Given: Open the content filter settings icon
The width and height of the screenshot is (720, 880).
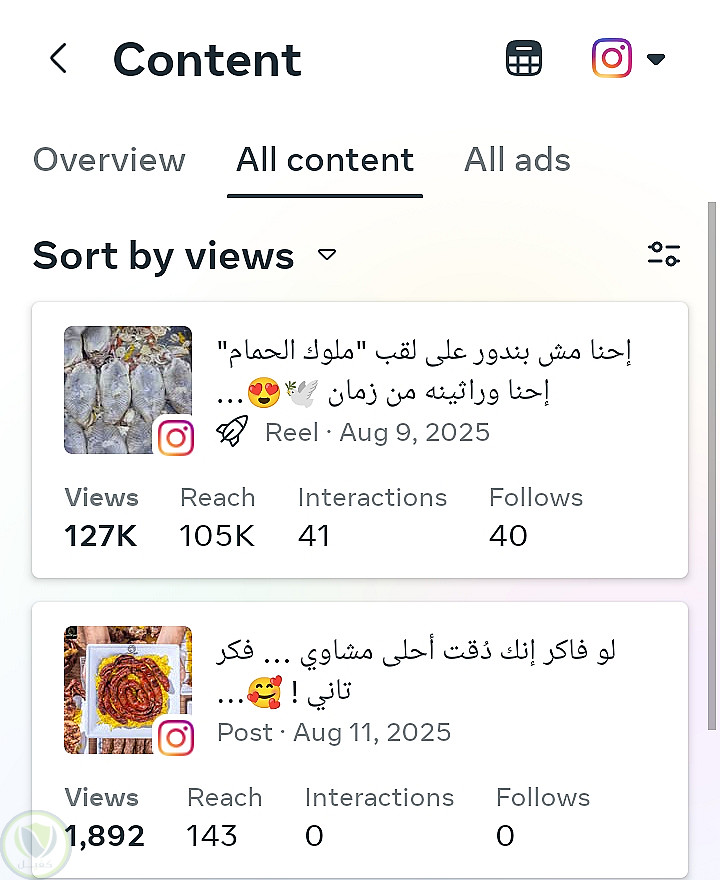Looking at the screenshot, I should click(663, 254).
